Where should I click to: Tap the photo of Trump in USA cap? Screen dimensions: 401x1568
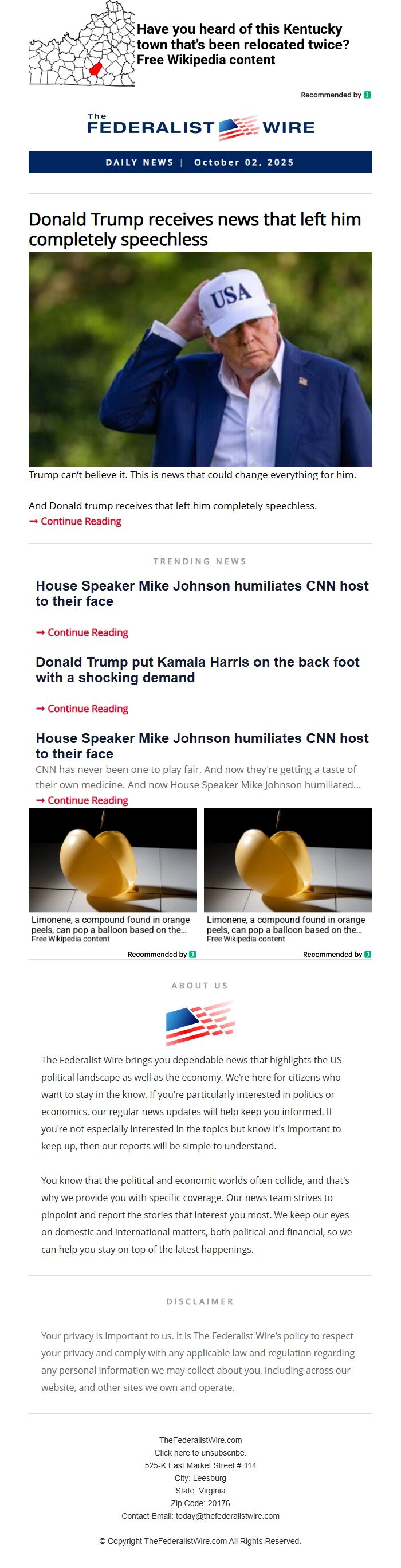coord(200,359)
